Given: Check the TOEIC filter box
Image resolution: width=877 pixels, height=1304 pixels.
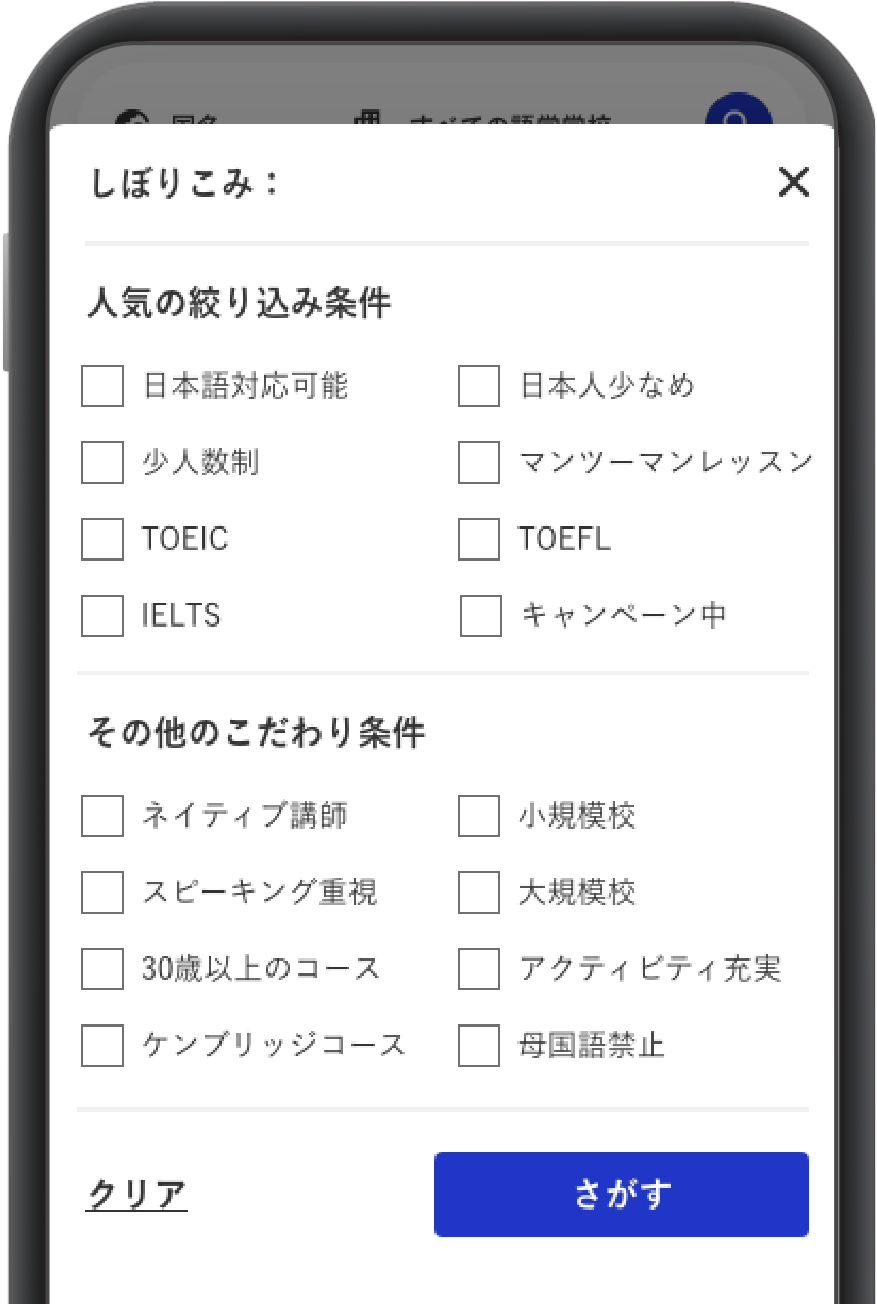Looking at the screenshot, I should pos(101,540).
